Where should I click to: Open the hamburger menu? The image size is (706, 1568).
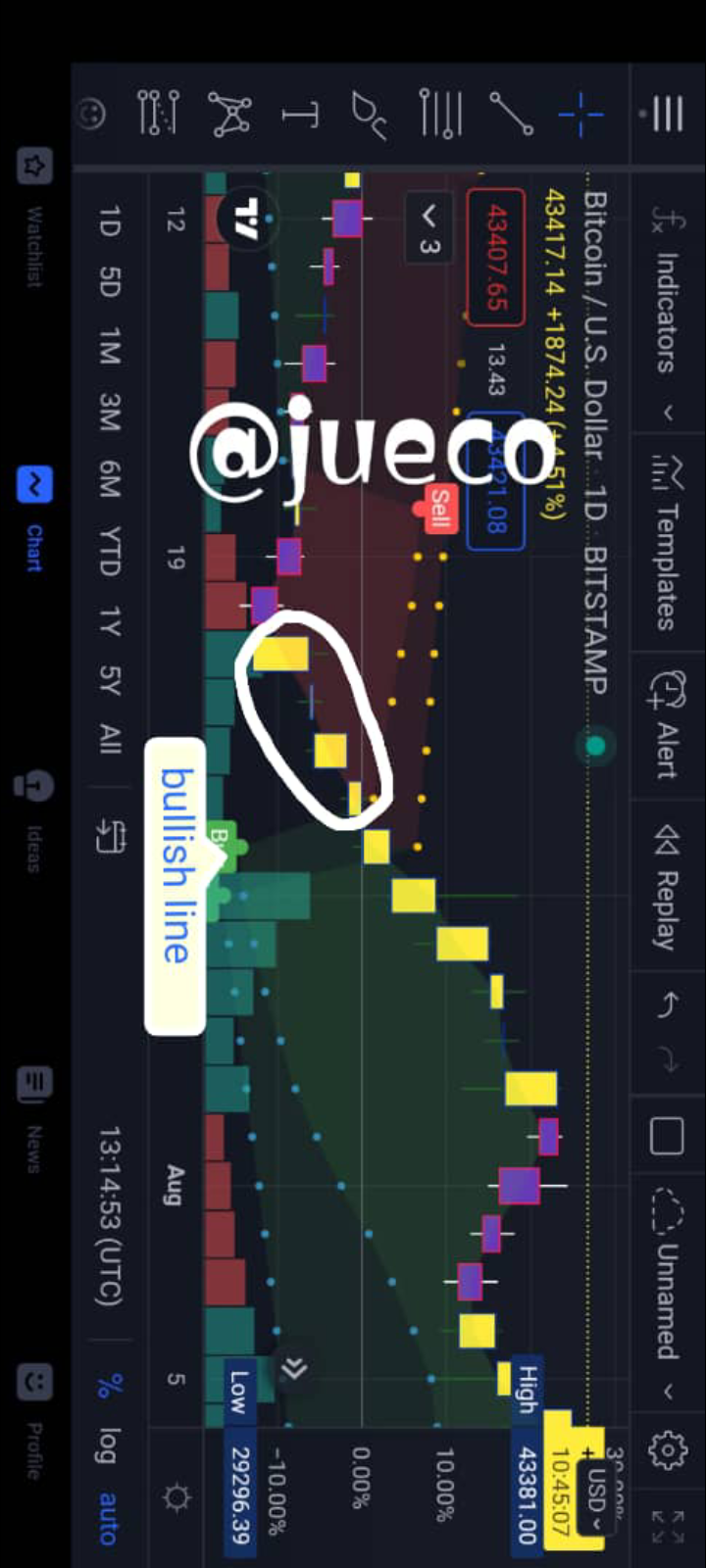pos(665,114)
